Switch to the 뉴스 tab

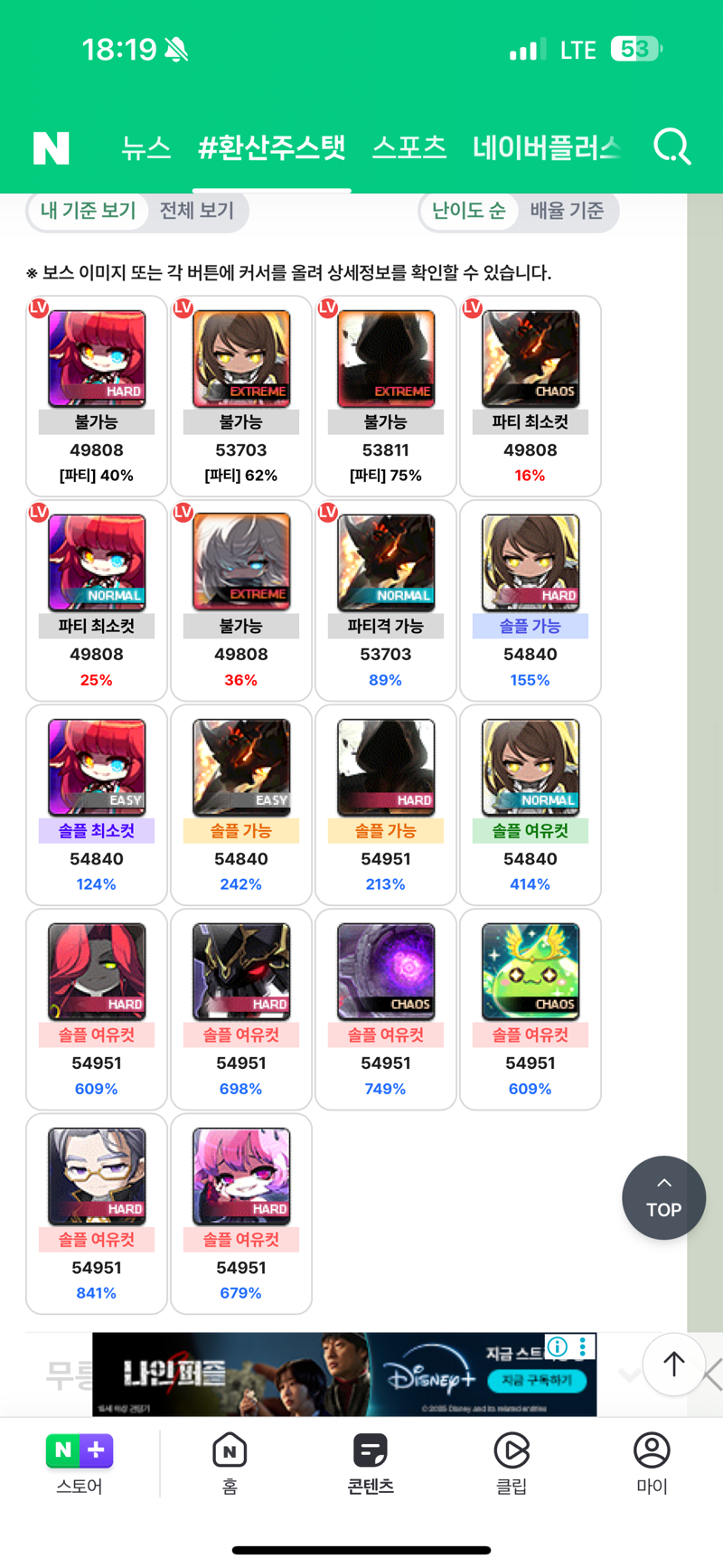pos(146,147)
